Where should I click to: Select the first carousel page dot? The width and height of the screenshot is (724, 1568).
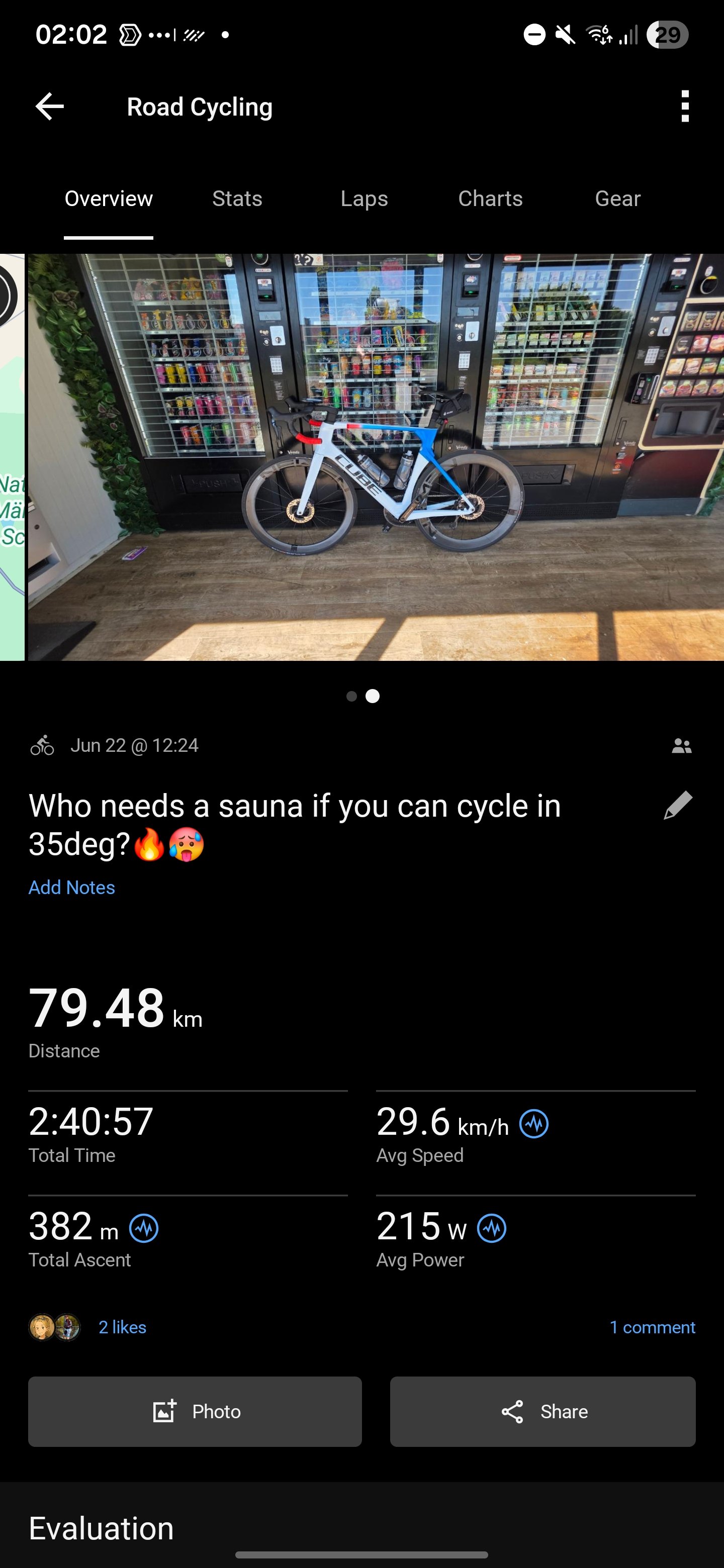pos(351,697)
